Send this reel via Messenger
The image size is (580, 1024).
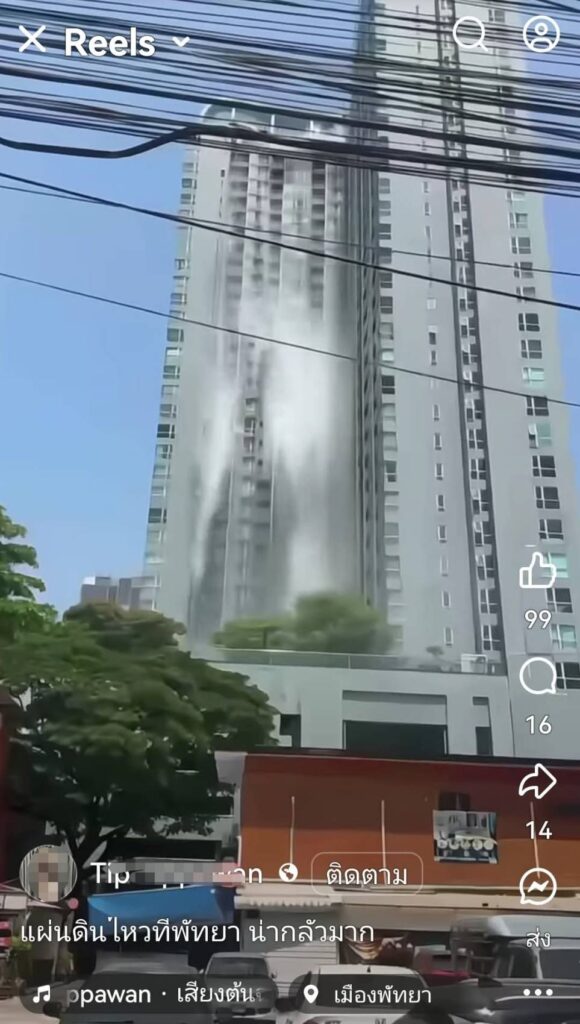pyautogui.click(x=538, y=886)
